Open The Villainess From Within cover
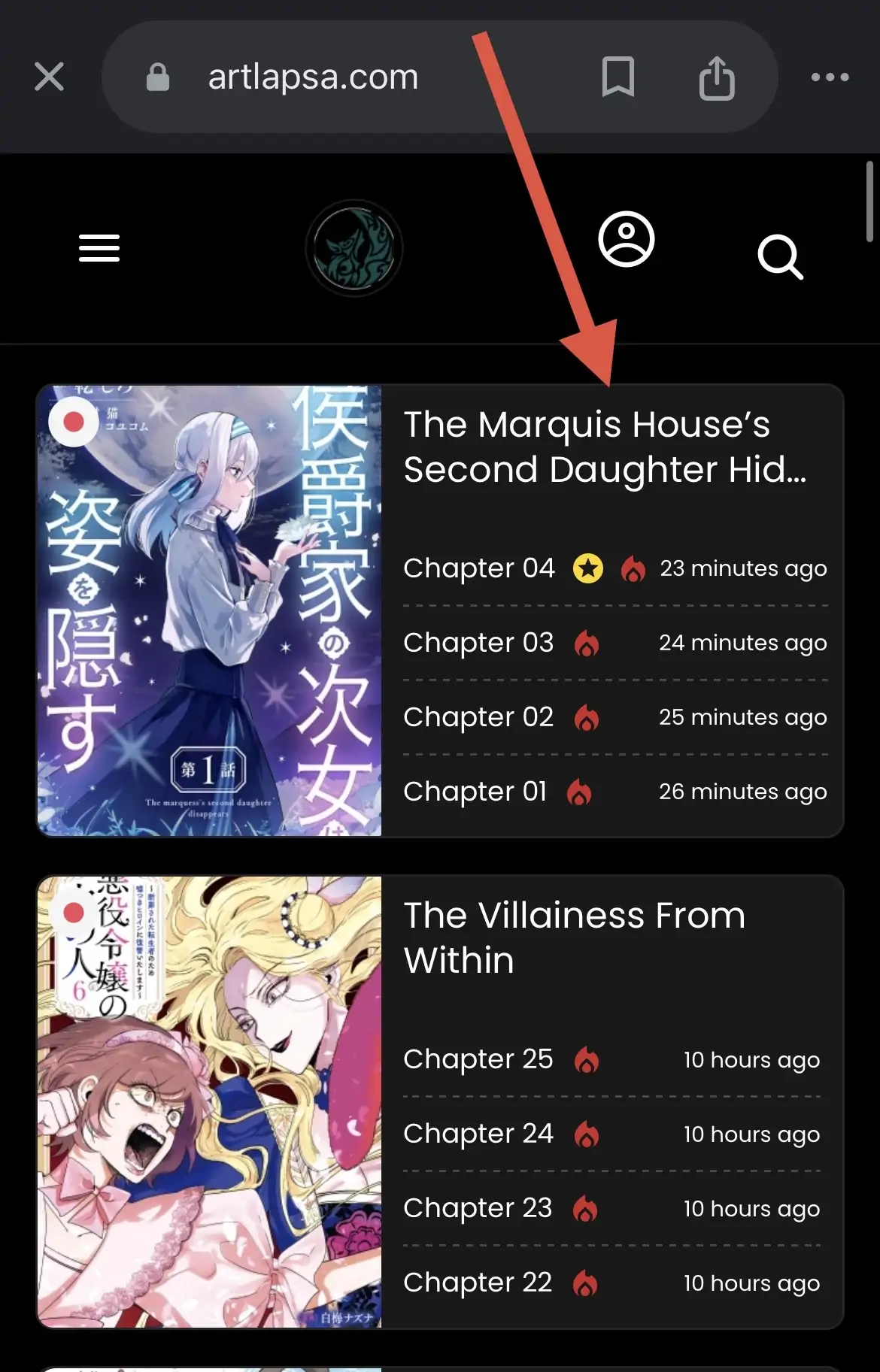The width and height of the screenshot is (880, 1372). coord(209,1101)
